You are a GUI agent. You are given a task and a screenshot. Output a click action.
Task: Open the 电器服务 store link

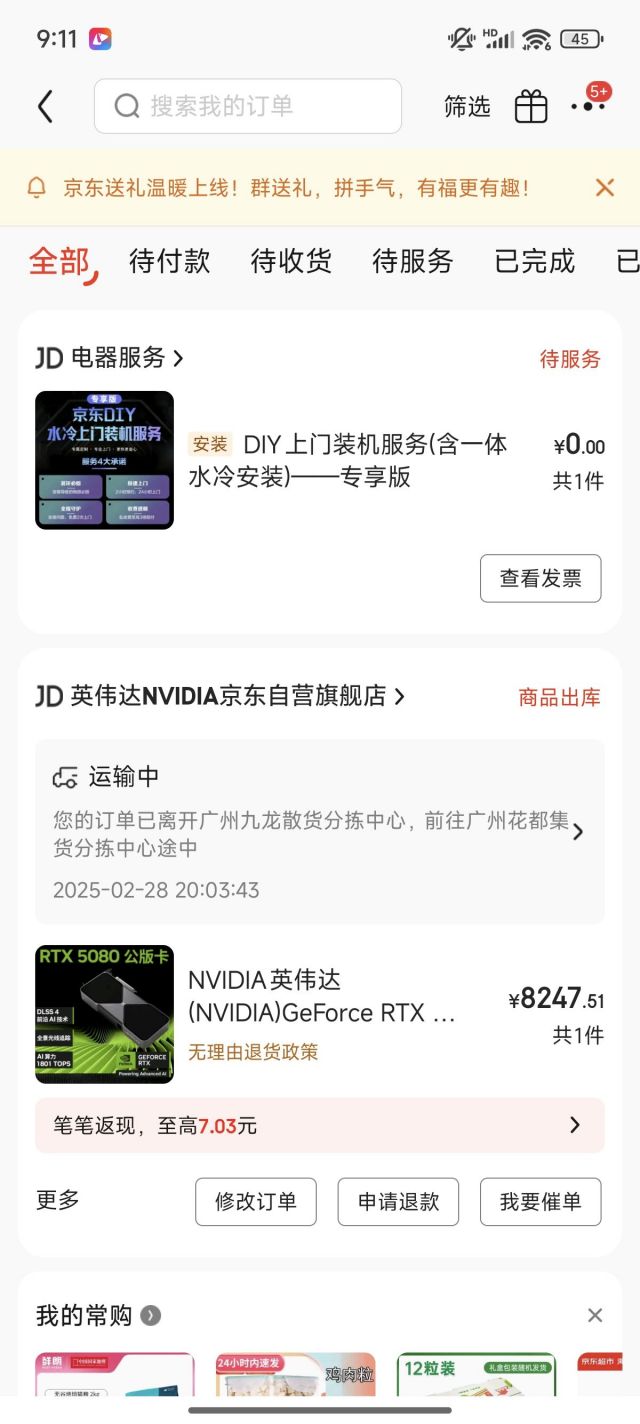click(110, 358)
